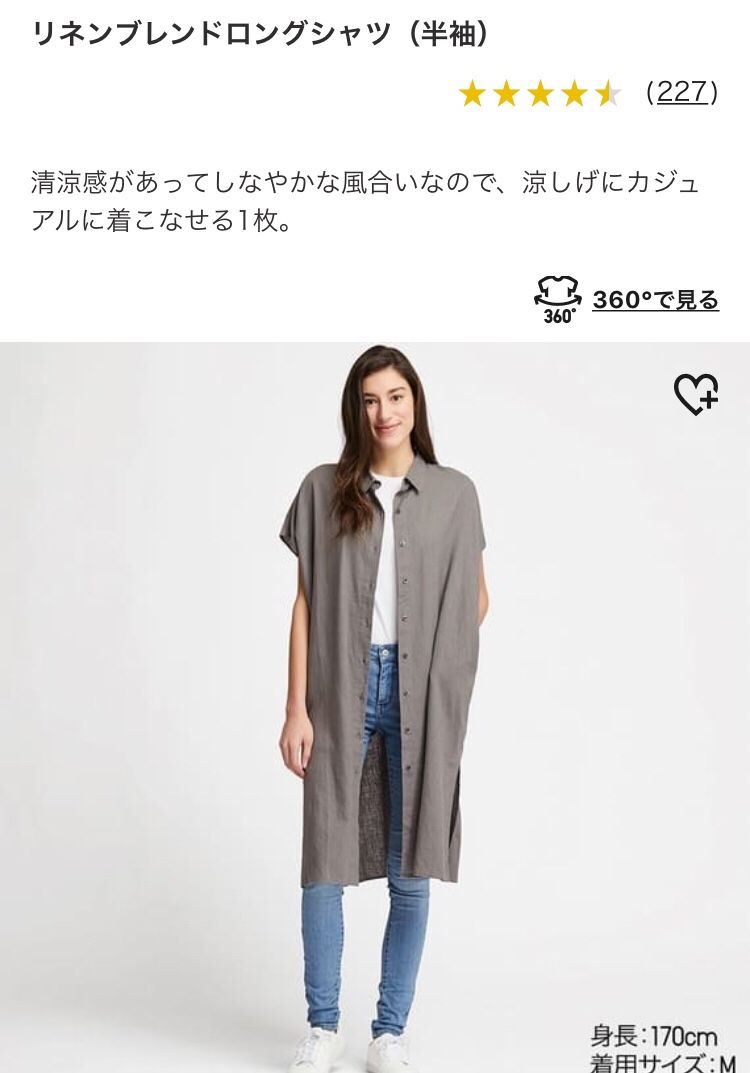This screenshot has height=1073, width=750.
Task: Add this shirt to the wishlist
Action: click(x=696, y=394)
